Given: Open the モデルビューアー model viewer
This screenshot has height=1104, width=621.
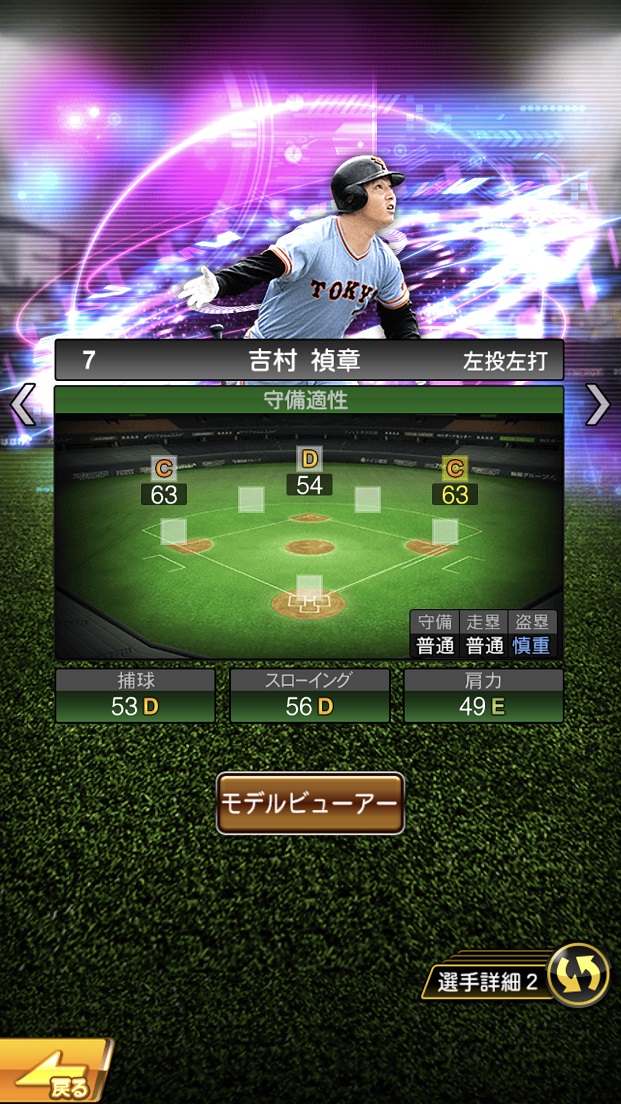Looking at the screenshot, I should click(x=310, y=803).
